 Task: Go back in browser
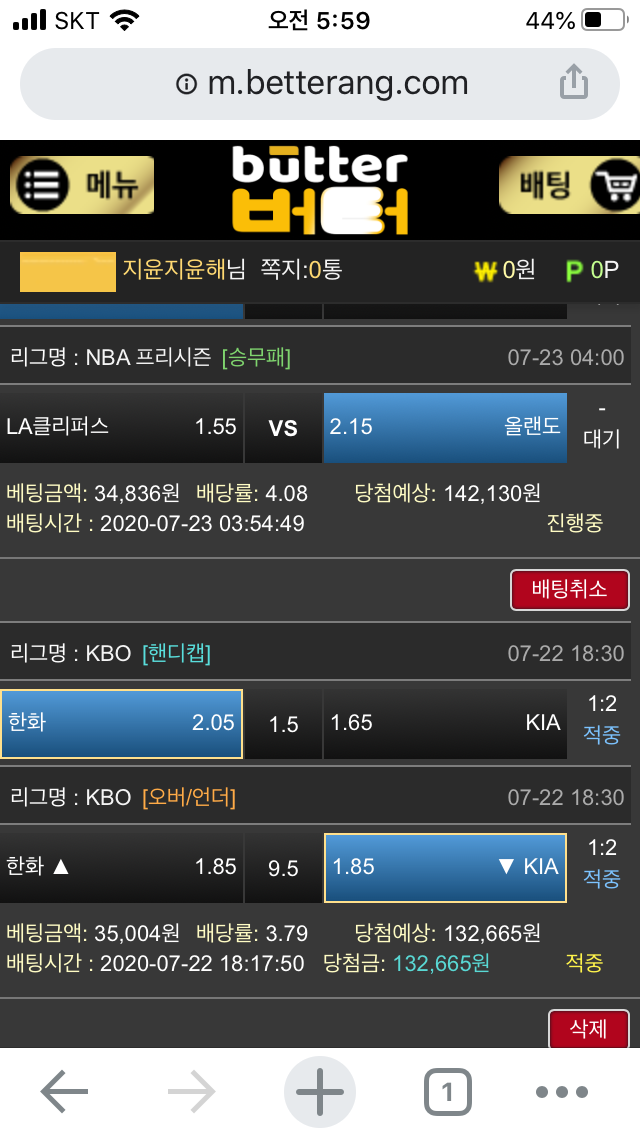[x=64, y=1092]
